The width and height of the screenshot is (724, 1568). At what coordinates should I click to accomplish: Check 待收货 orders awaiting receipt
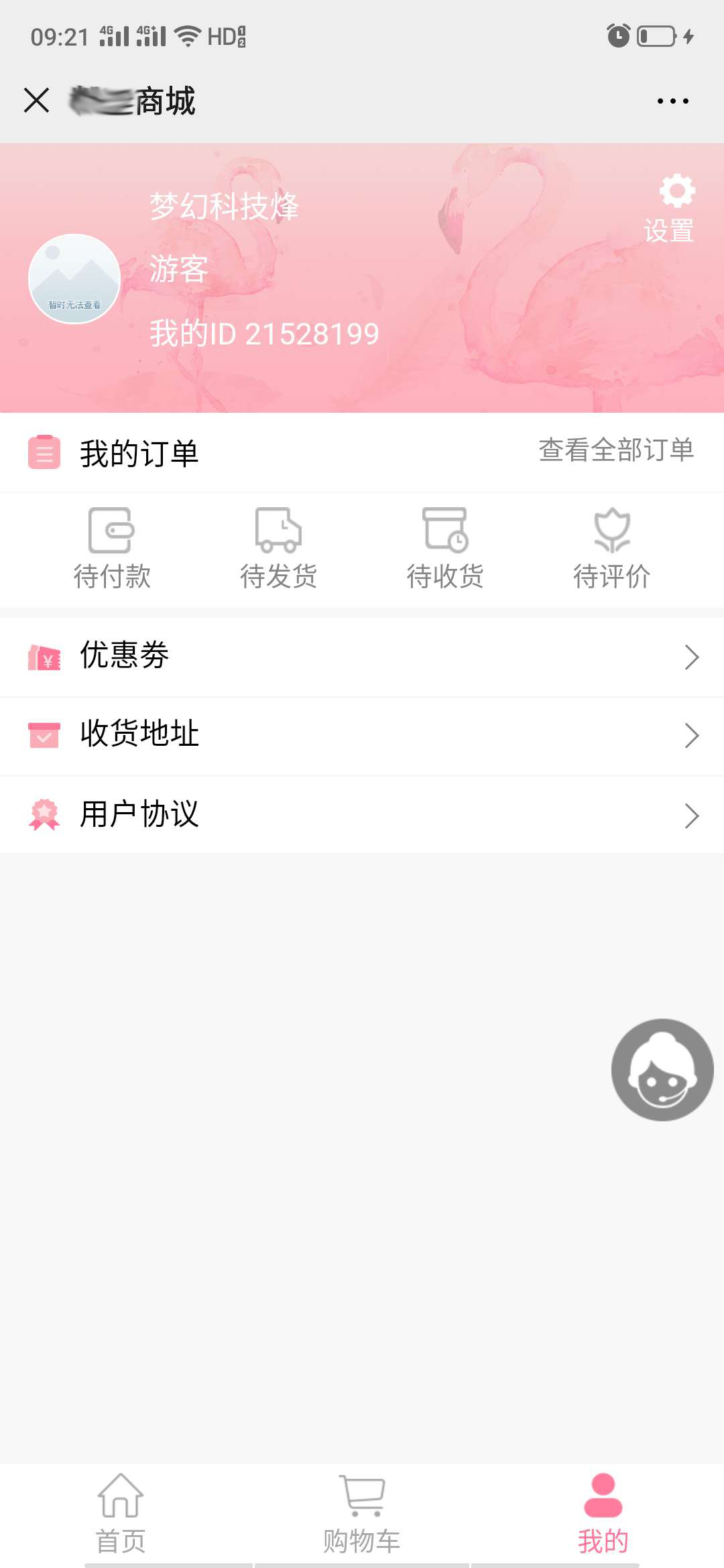(x=445, y=549)
